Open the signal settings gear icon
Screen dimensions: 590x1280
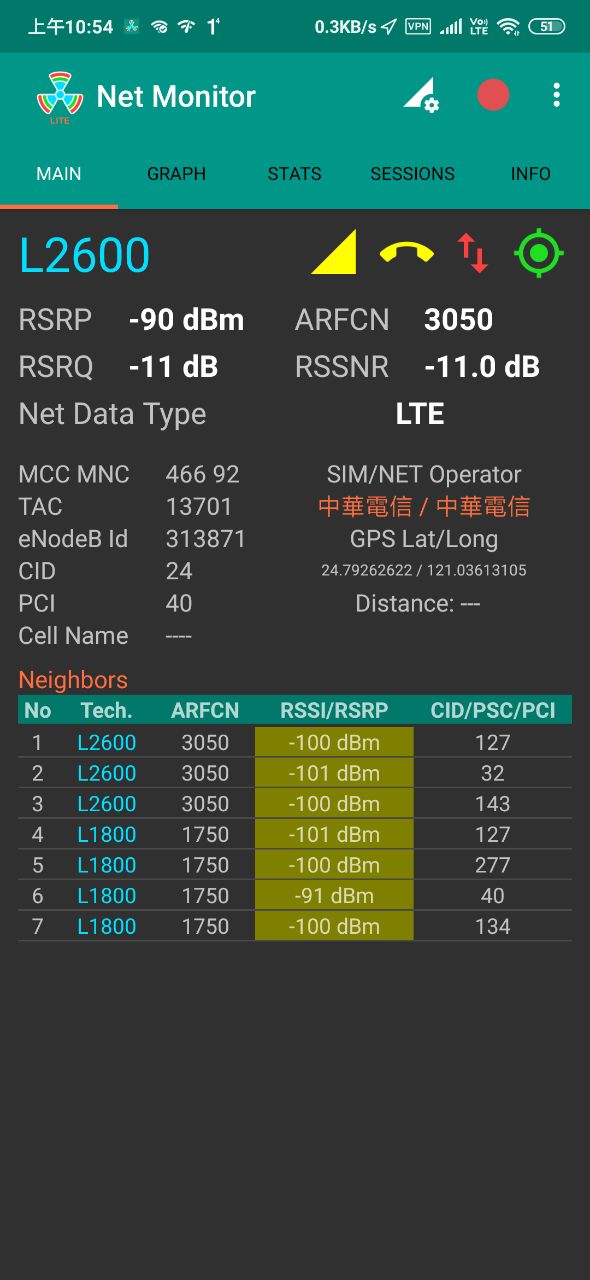tap(421, 96)
